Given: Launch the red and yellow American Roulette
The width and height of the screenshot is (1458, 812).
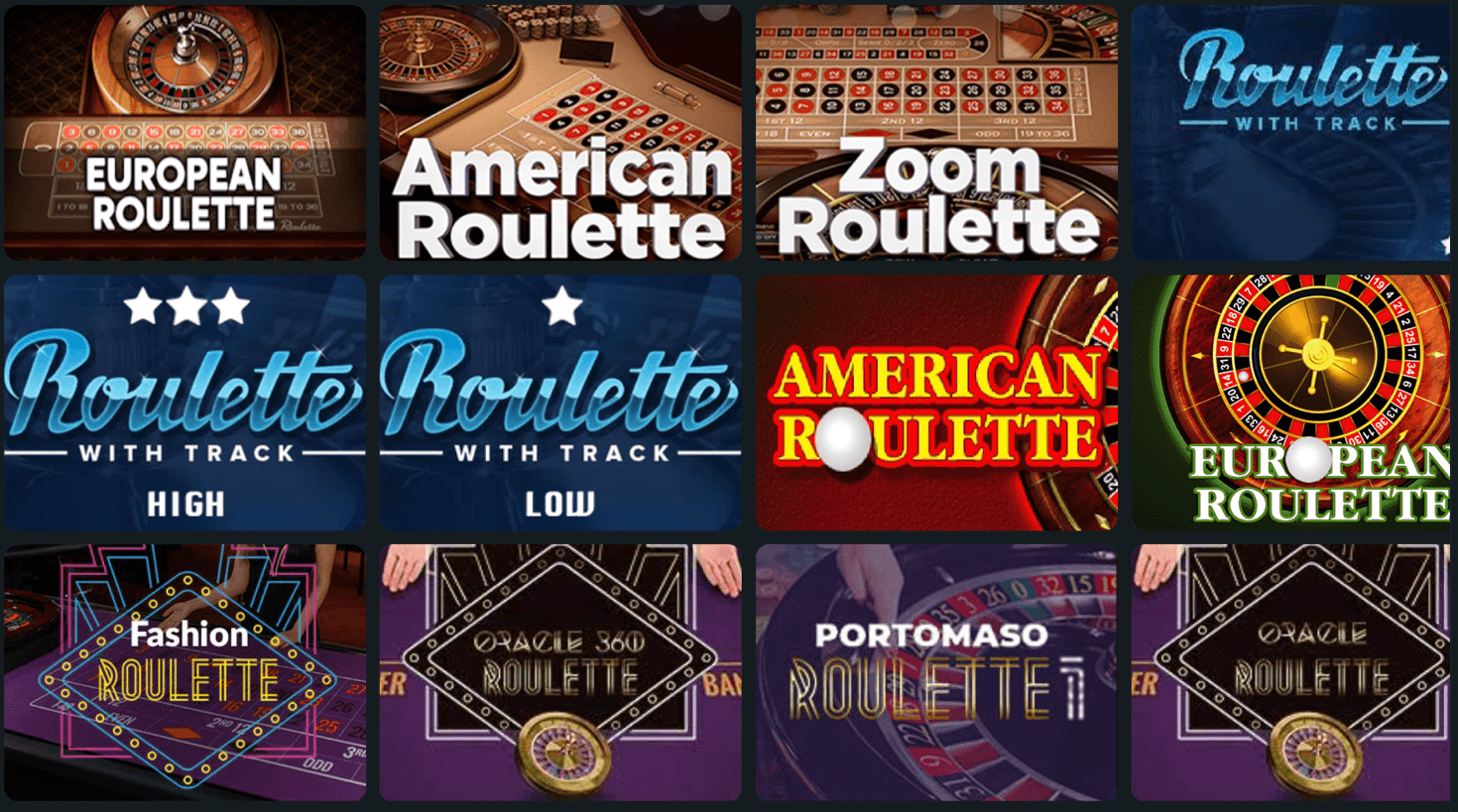Looking at the screenshot, I should tap(936, 403).
